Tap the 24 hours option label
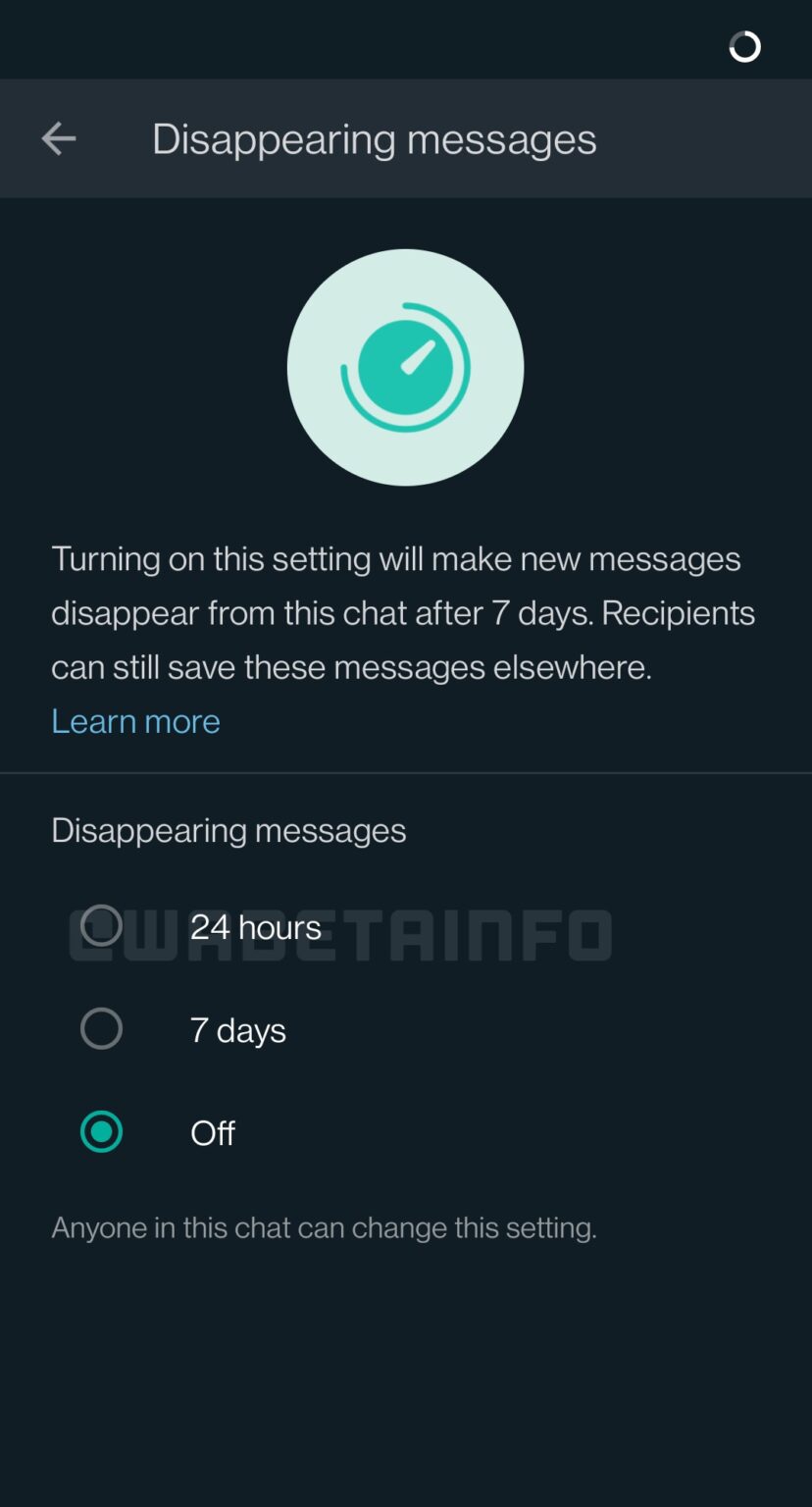The height and width of the screenshot is (1507, 812). point(255,926)
